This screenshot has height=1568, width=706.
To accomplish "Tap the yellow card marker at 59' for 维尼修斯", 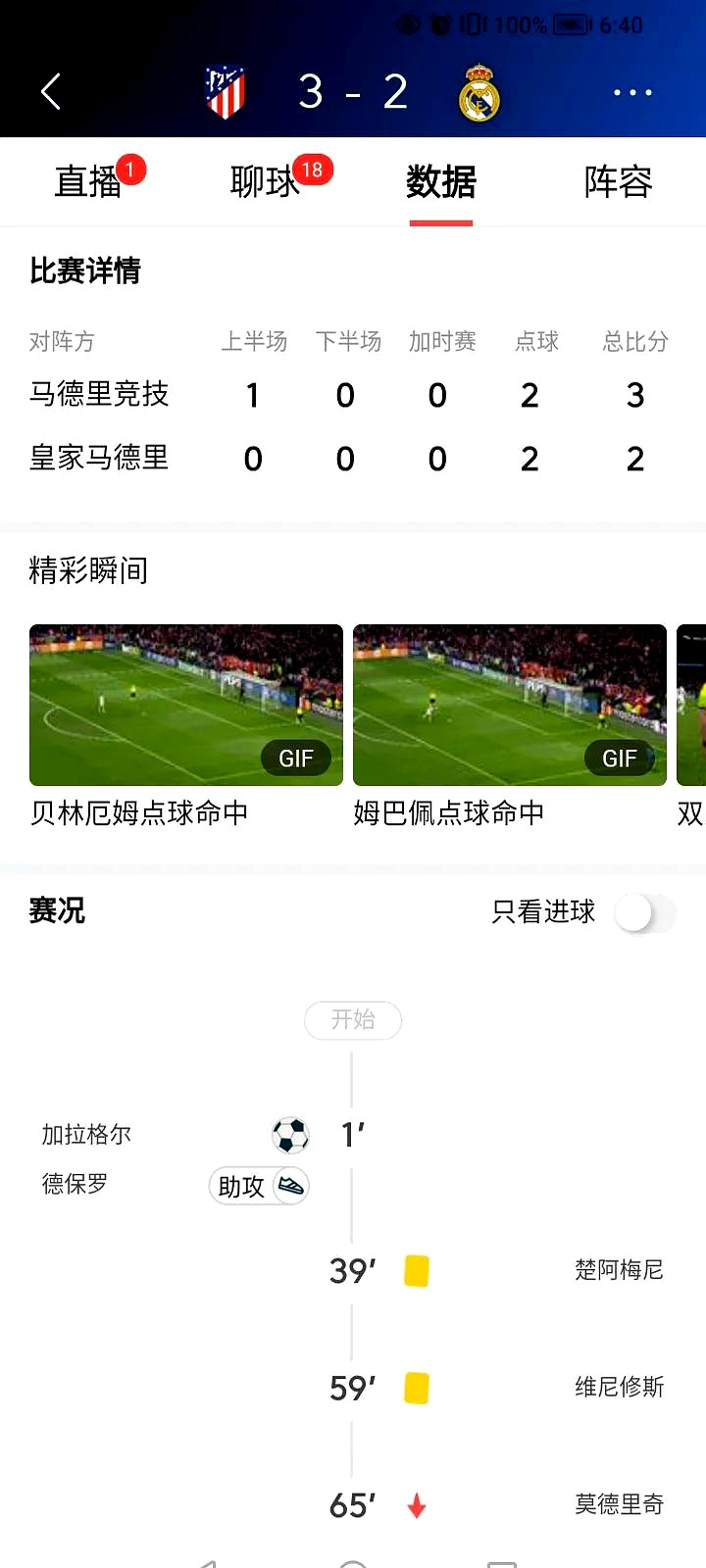I will click(416, 1387).
